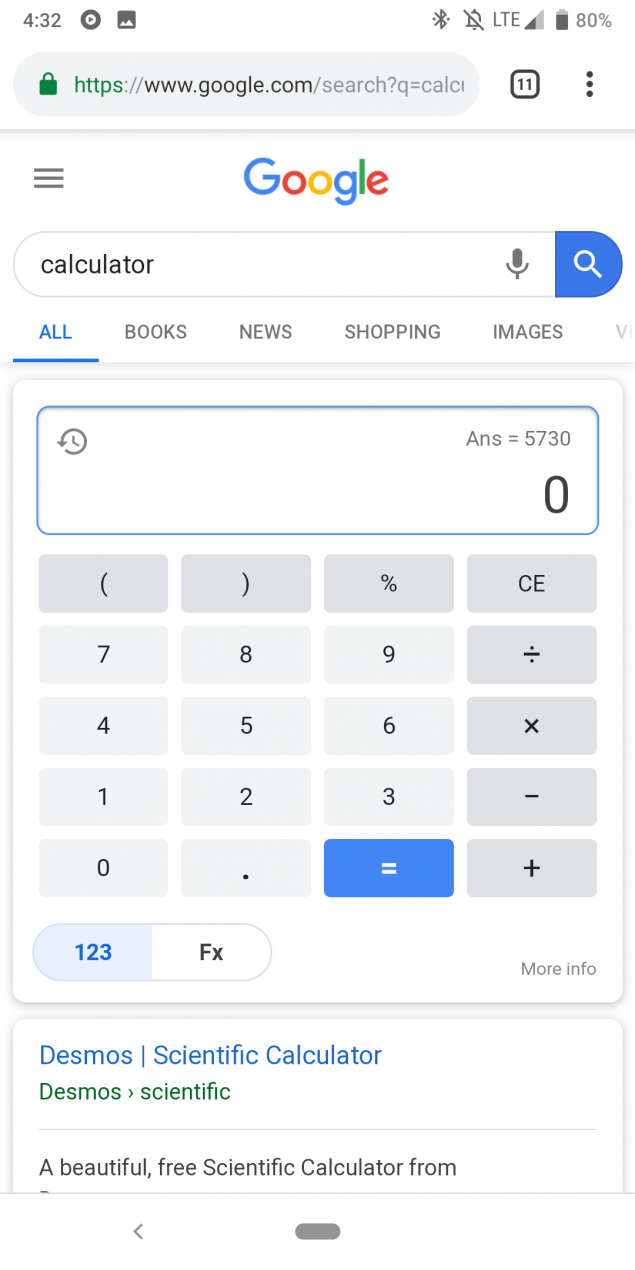Image resolution: width=635 pixels, height=1270 pixels.
Task: Open the hamburger menu beside Google logo
Action: pyautogui.click(x=48, y=179)
